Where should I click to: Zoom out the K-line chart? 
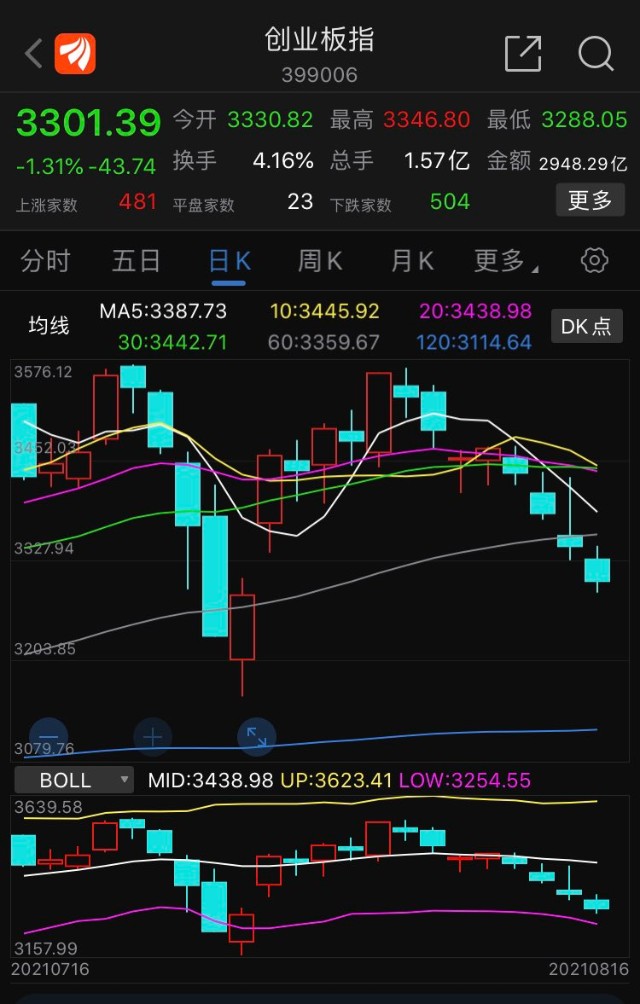pos(49,737)
